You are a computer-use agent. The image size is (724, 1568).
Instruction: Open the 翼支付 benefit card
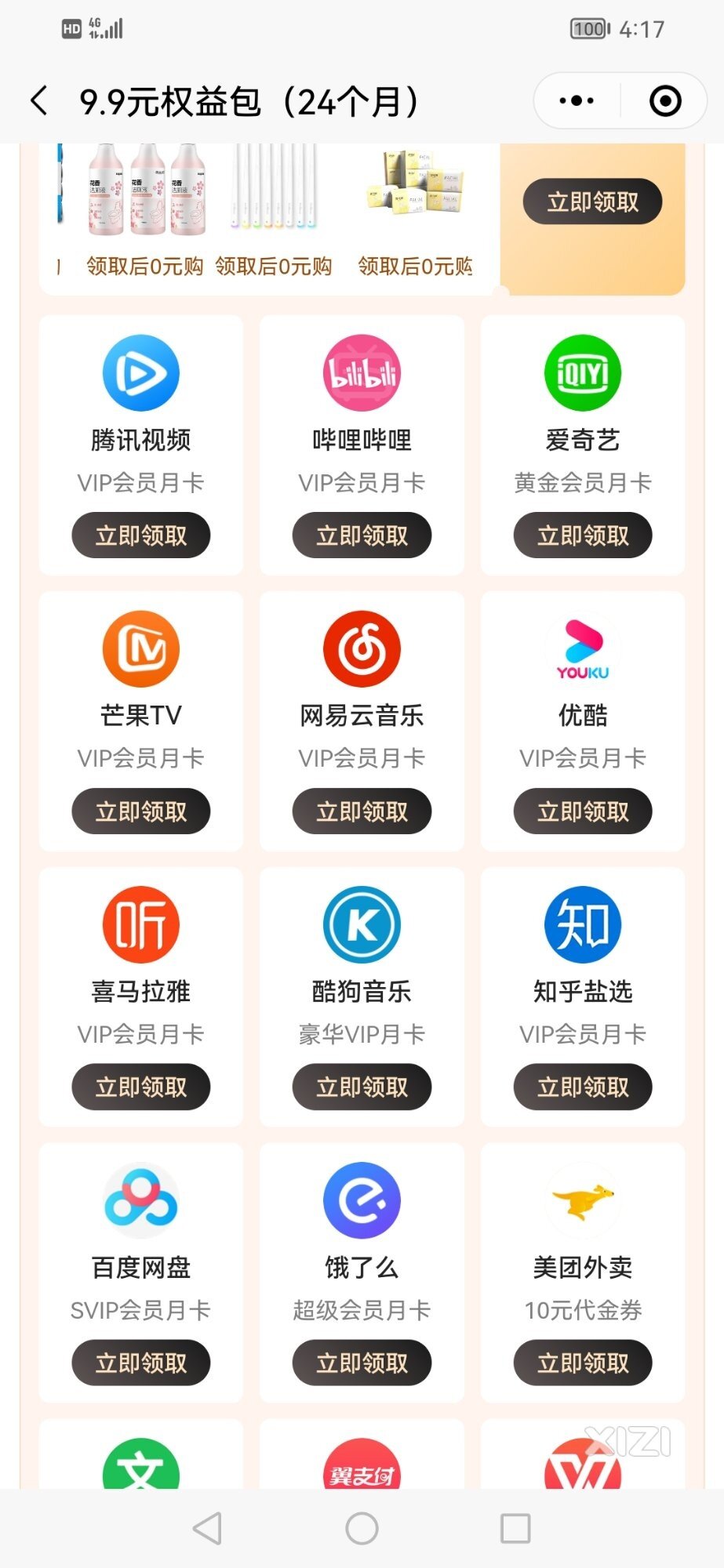tap(362, 1465)
